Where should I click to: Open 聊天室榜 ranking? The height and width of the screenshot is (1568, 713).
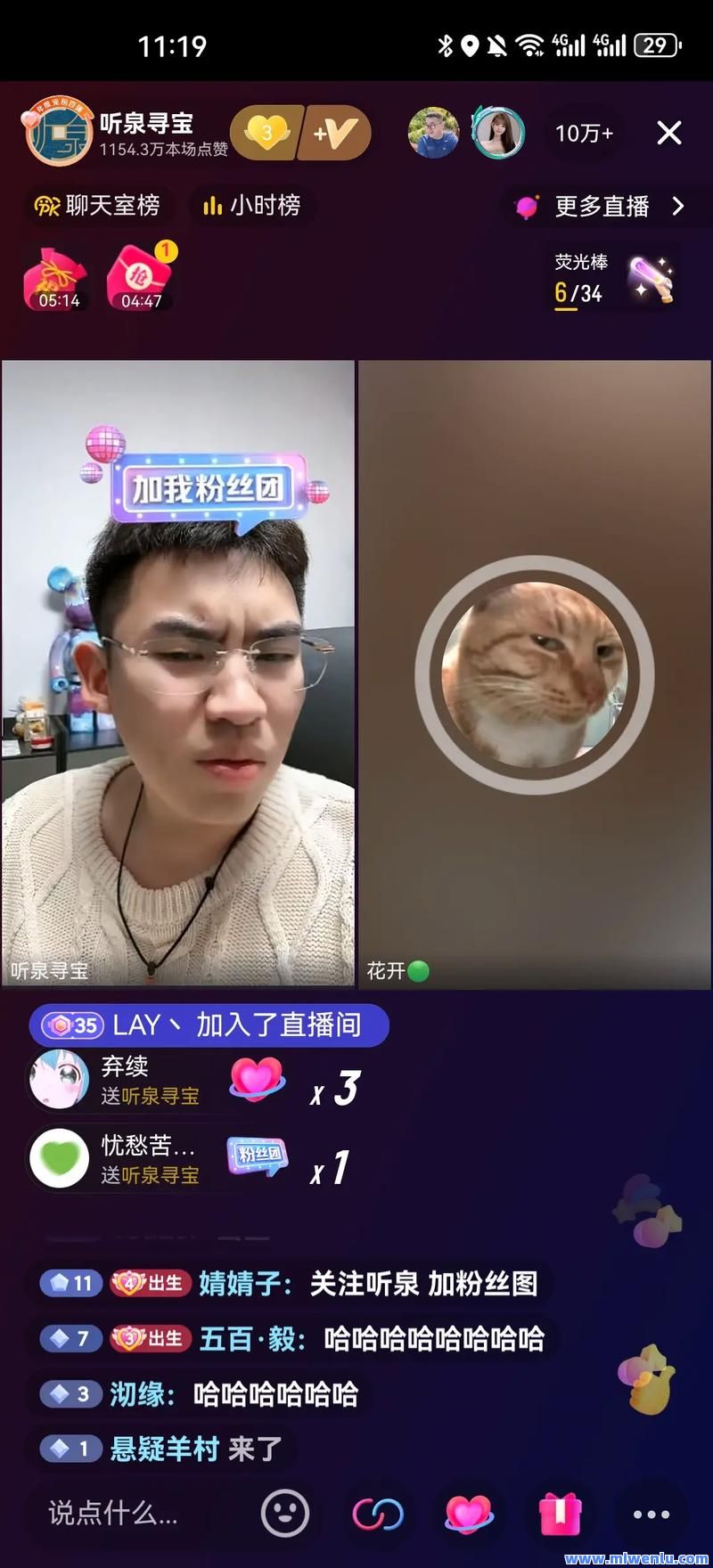coord(96,206)
